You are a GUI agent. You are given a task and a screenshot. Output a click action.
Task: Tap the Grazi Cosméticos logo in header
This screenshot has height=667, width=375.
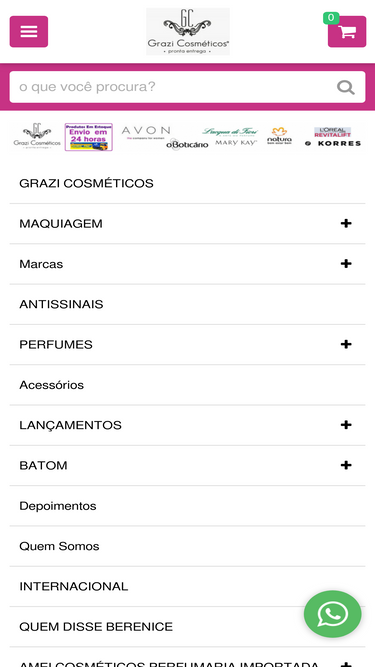pos(188,31)
